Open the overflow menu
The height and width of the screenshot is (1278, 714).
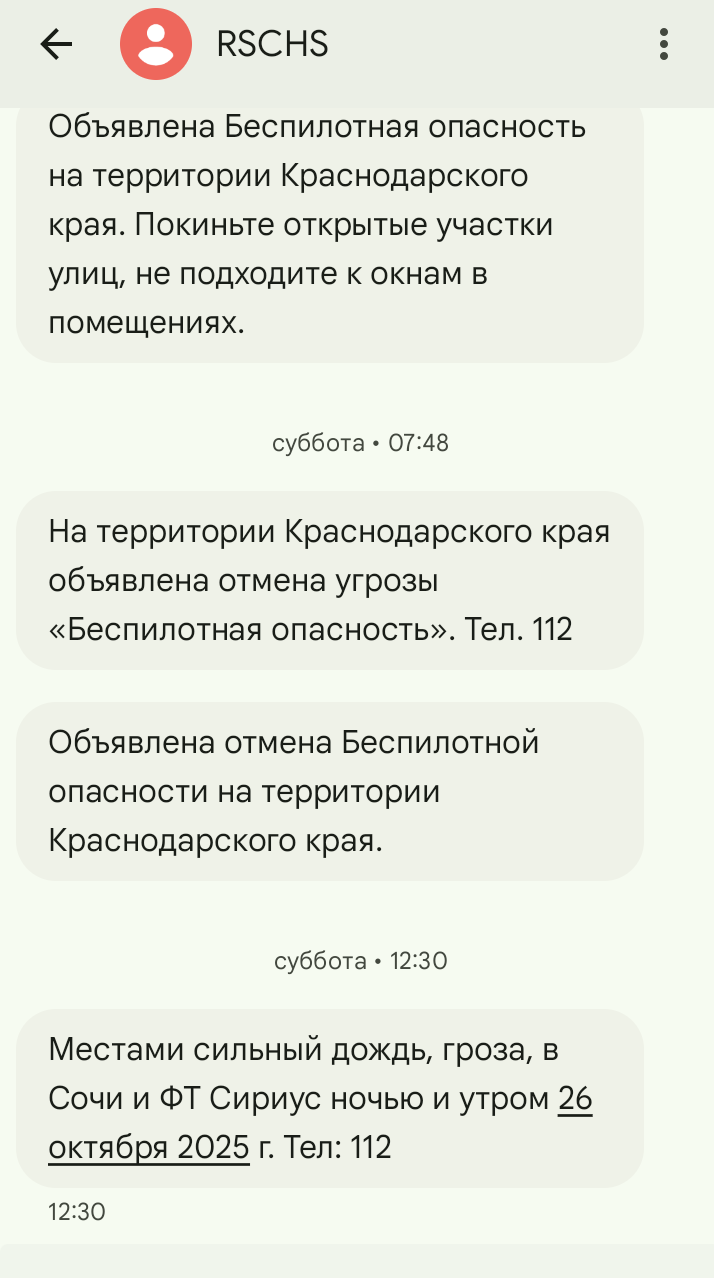663,44
